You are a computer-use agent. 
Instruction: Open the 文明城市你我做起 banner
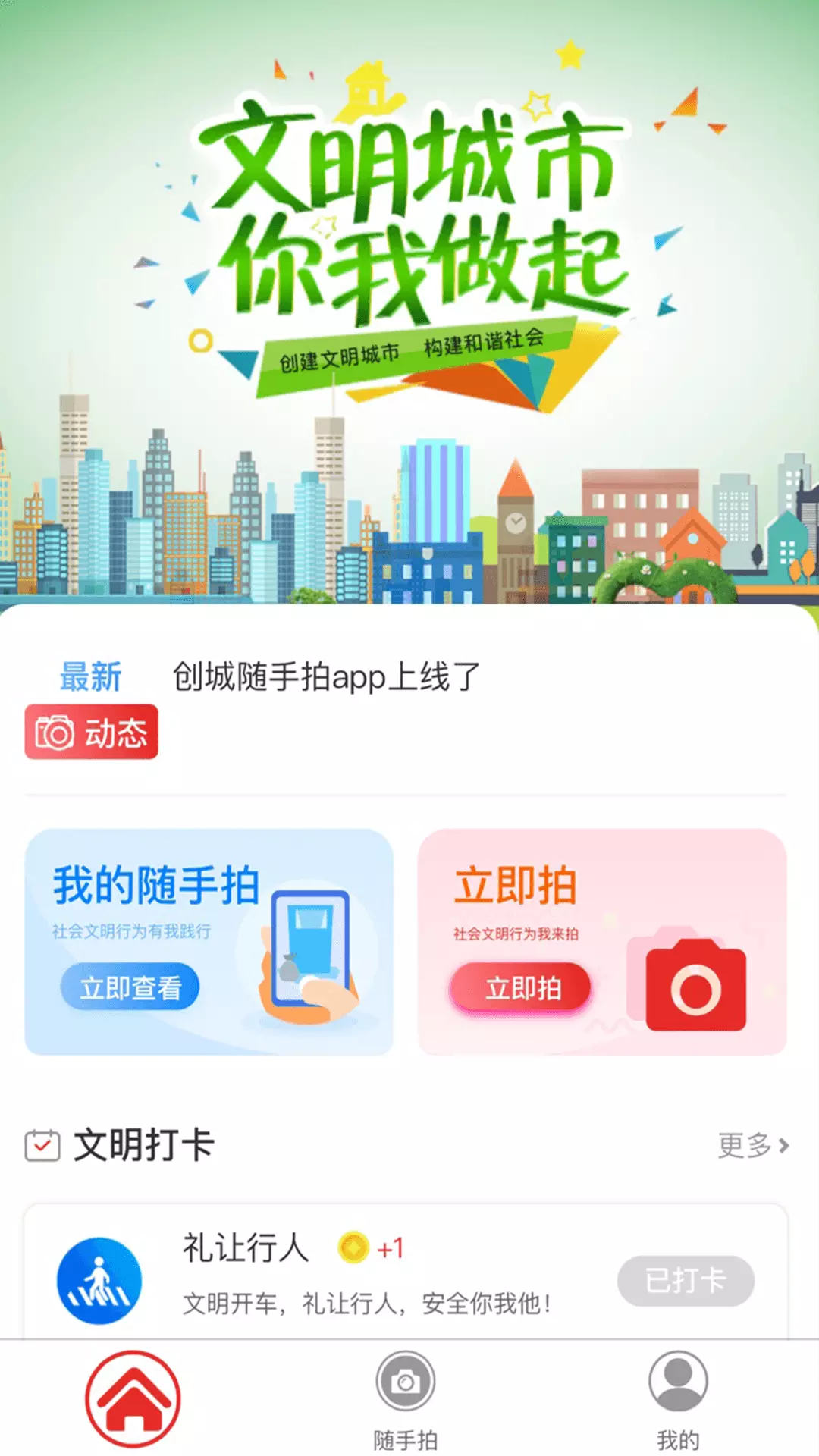409,303
